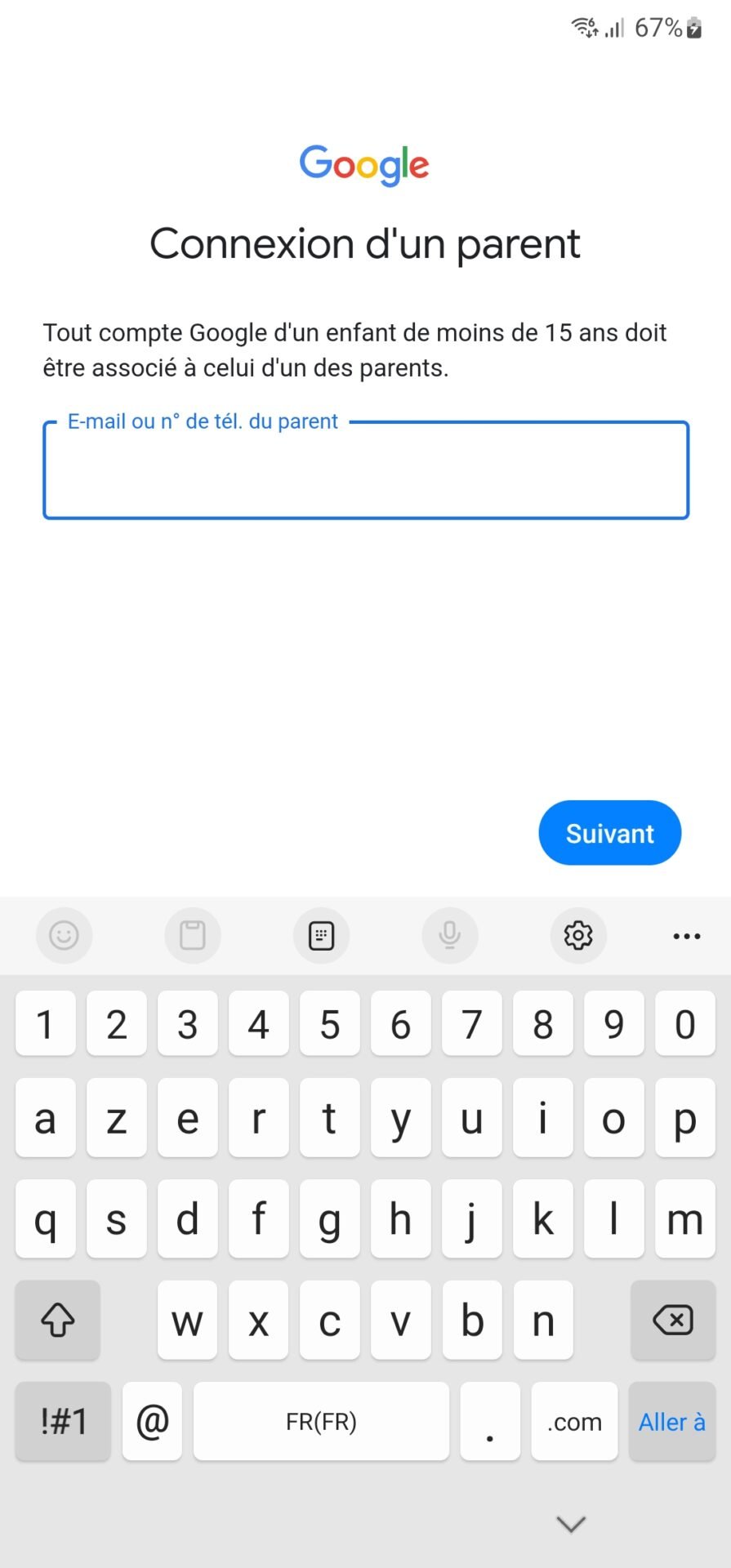The height and width of the screenshot is (1568, 731).
Task: Insert .com with the keyboard shortcut key
Action: click(x=574, y=1421)
